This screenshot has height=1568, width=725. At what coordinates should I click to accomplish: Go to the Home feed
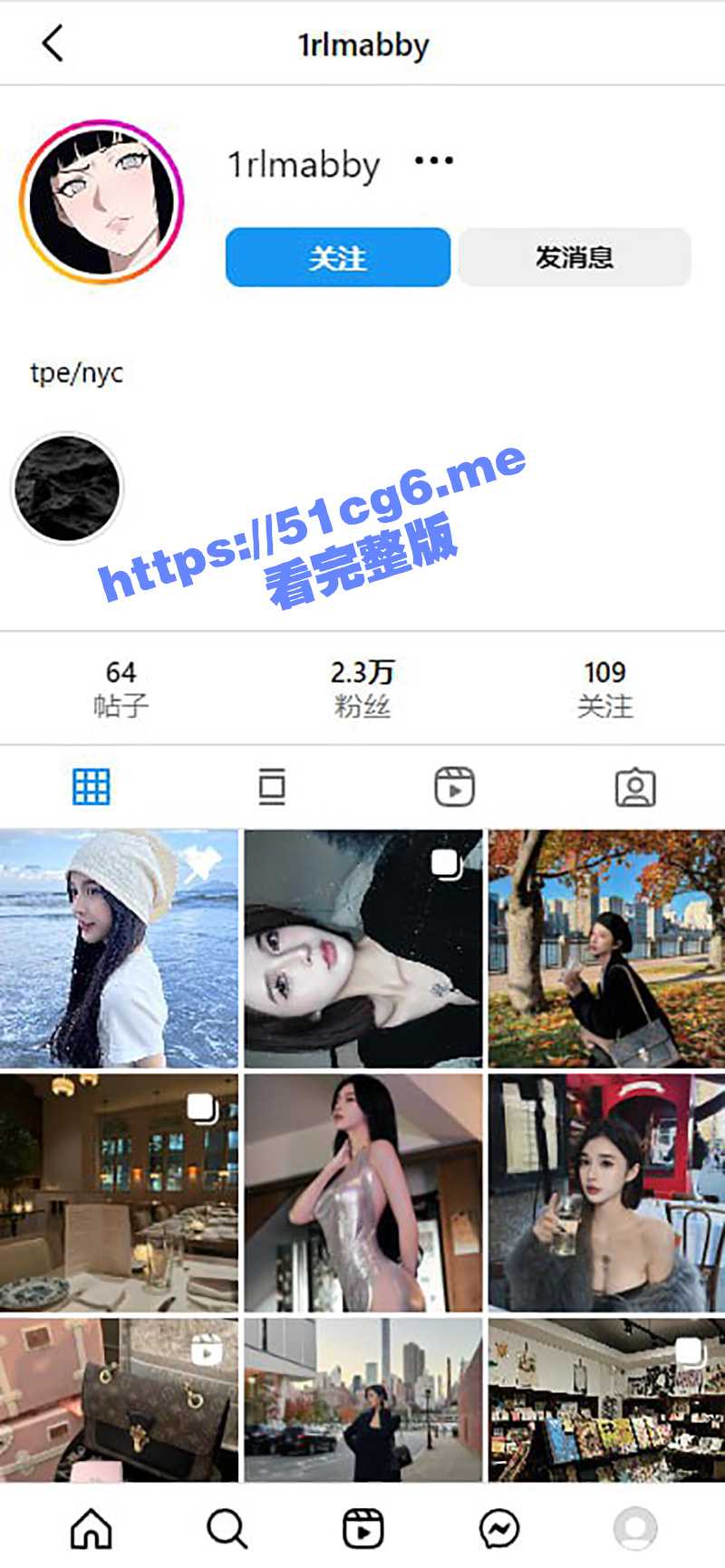(91, 1528)
